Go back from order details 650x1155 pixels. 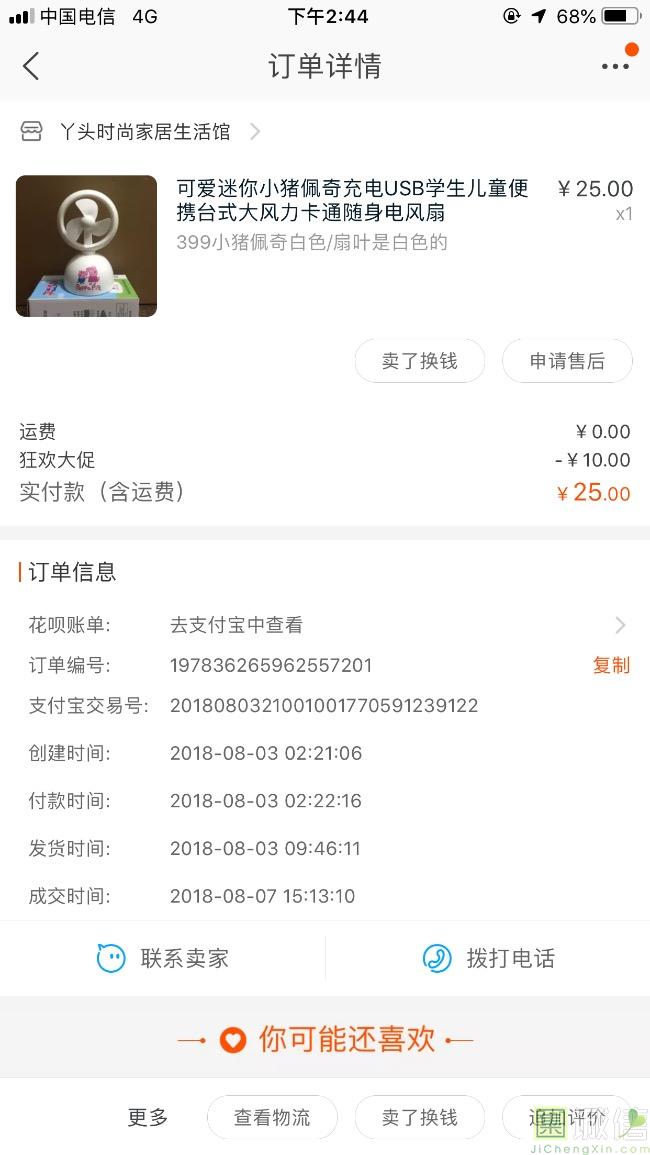tap(31, 66)
